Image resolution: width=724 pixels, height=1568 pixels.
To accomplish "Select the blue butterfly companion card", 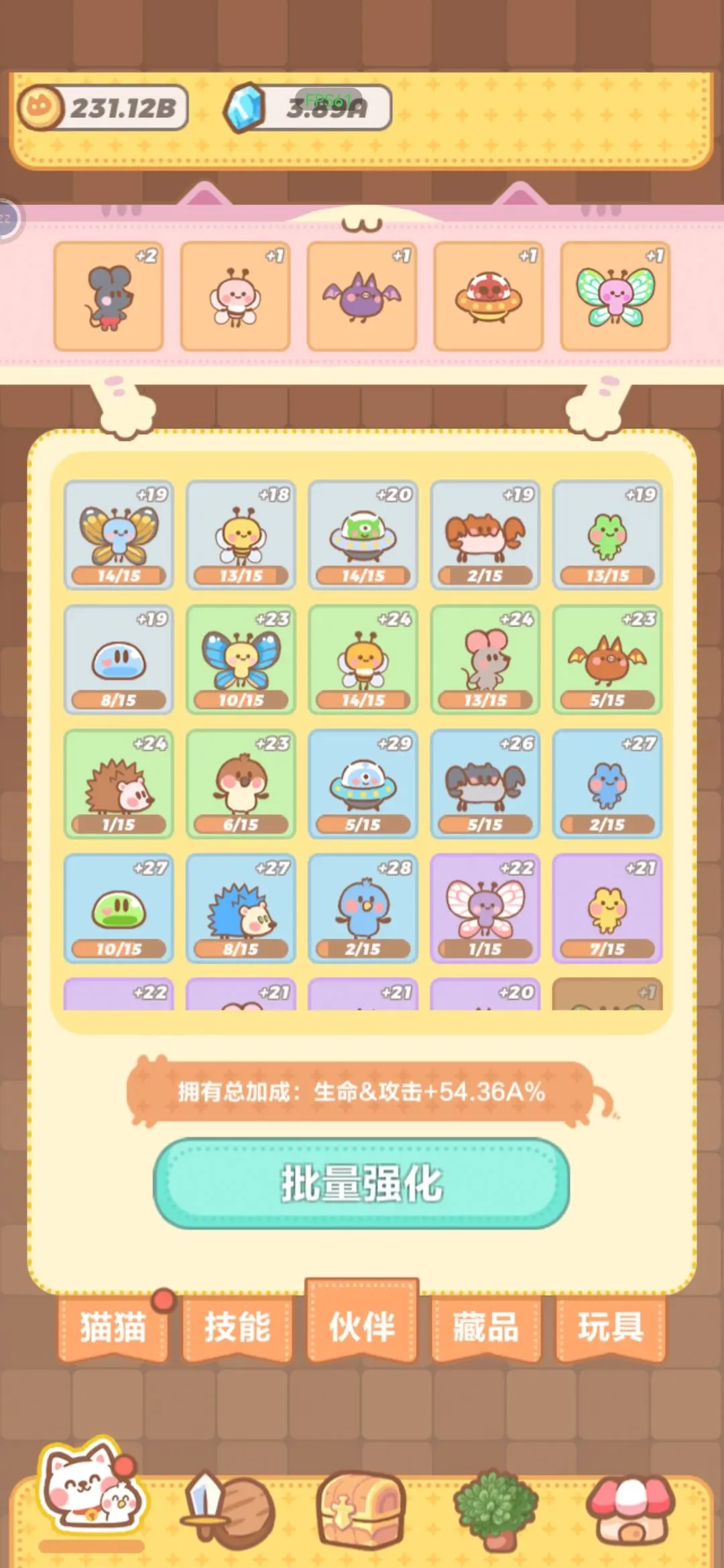I will point(117,536).
